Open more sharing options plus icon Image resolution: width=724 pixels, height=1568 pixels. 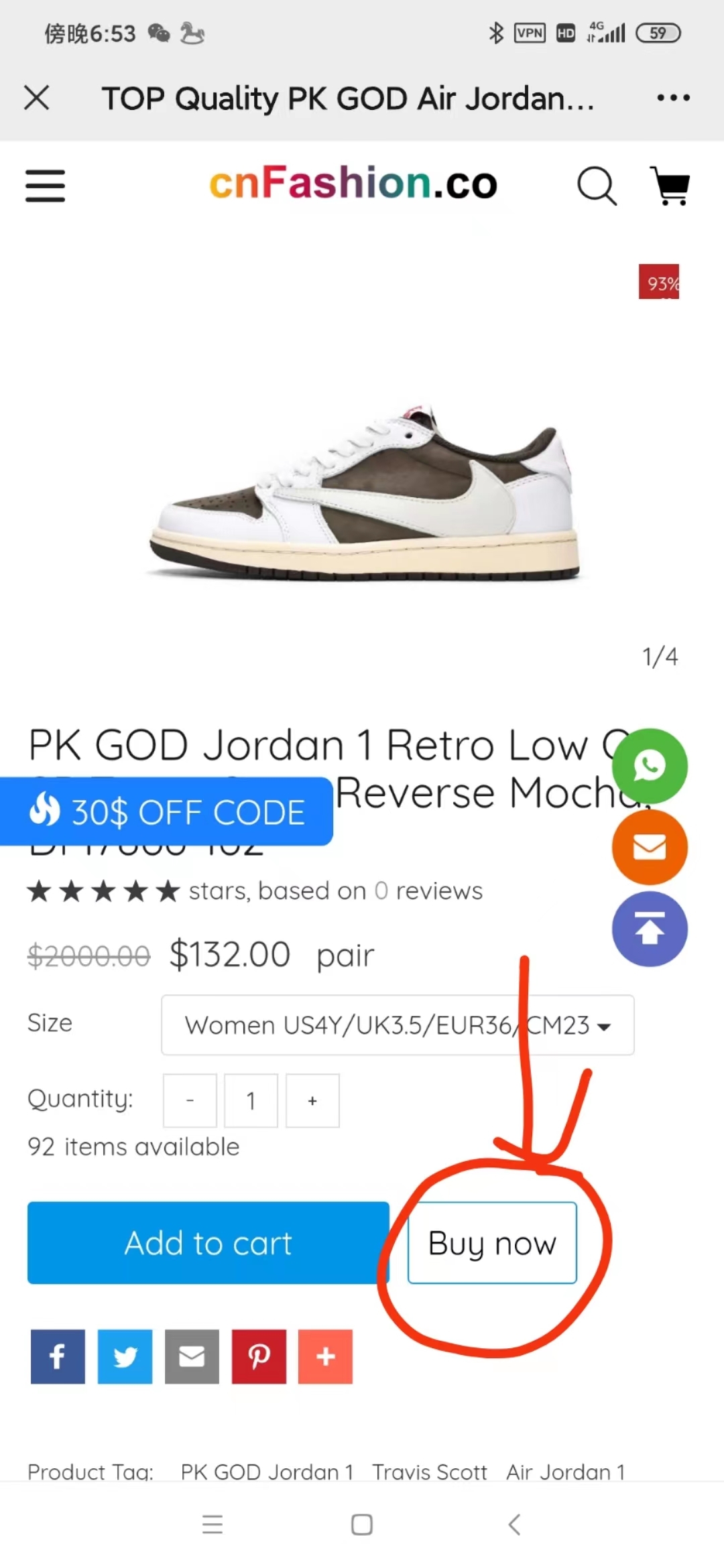coord(325,1357)
